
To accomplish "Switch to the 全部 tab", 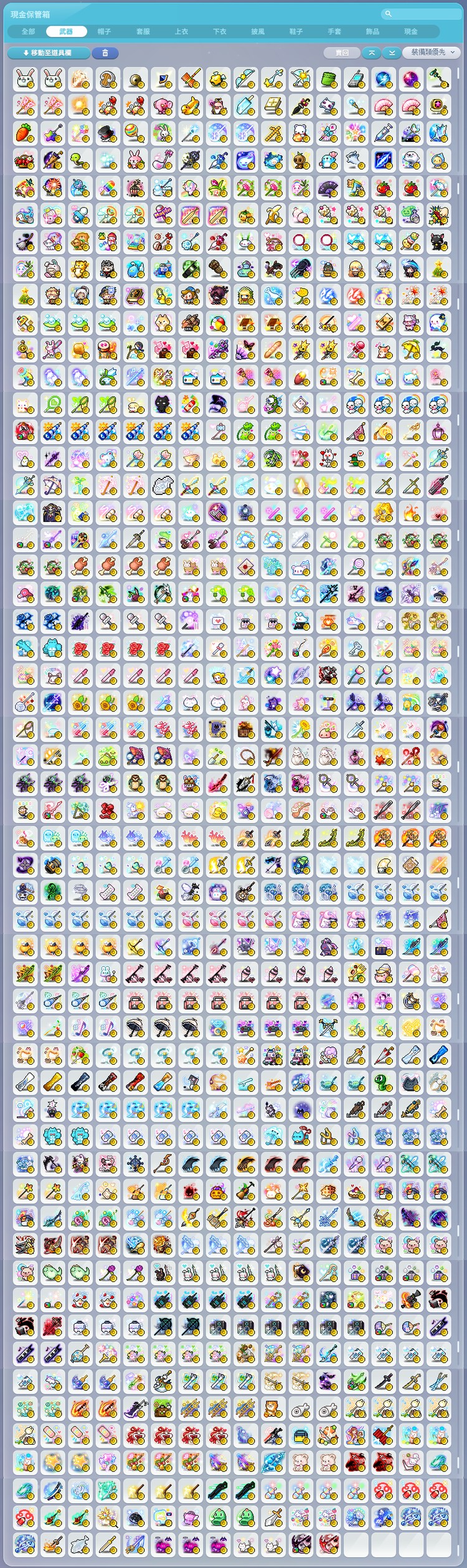I will coord(29,31).
